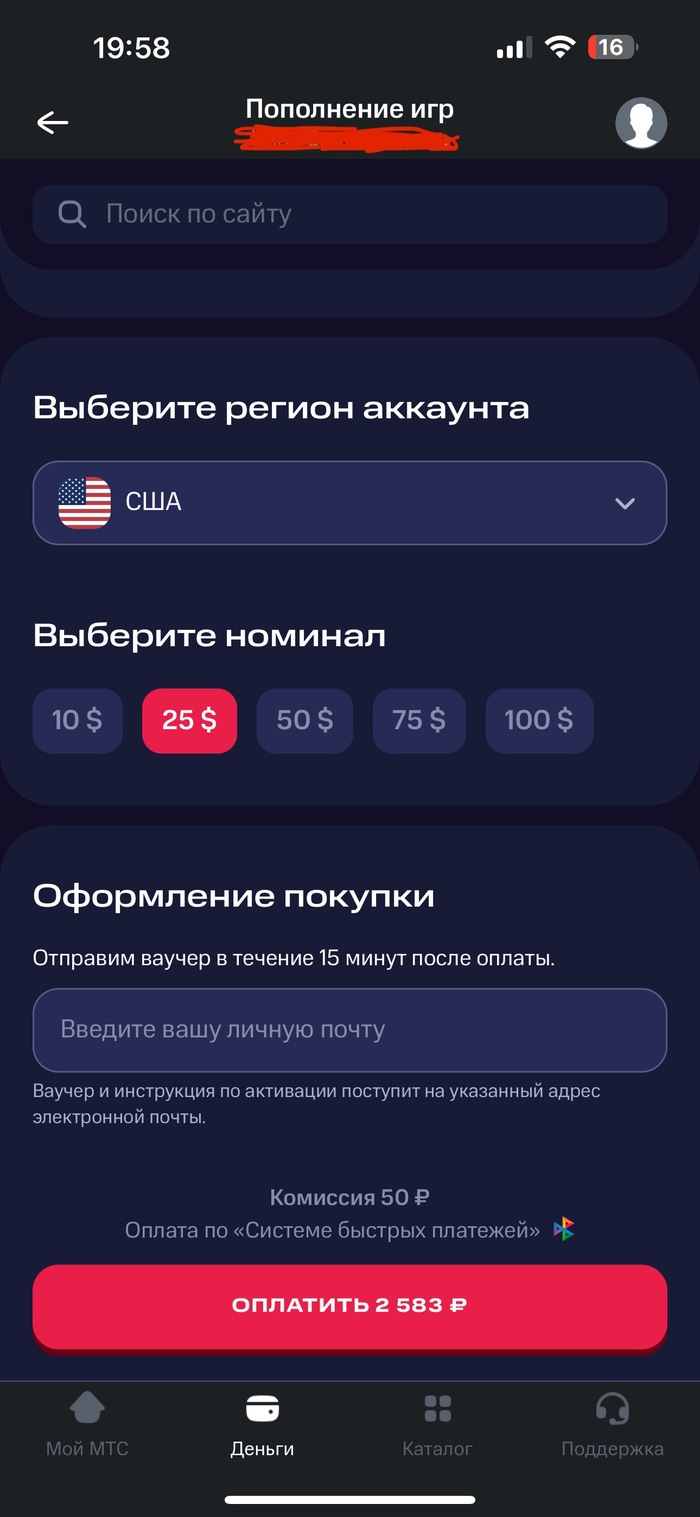The width and height of the screenshot is (700, 1517).
Task: Expand the account region dropdown showing США
Action: (x=350, y=503)
